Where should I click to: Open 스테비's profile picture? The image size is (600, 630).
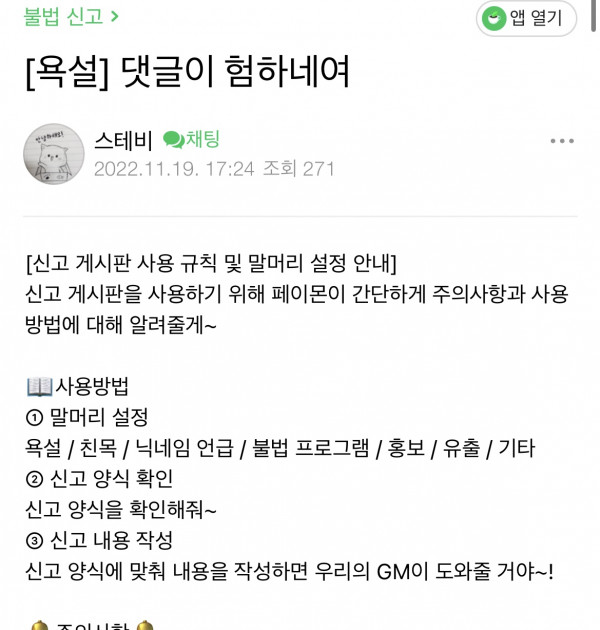click(53, 155)
